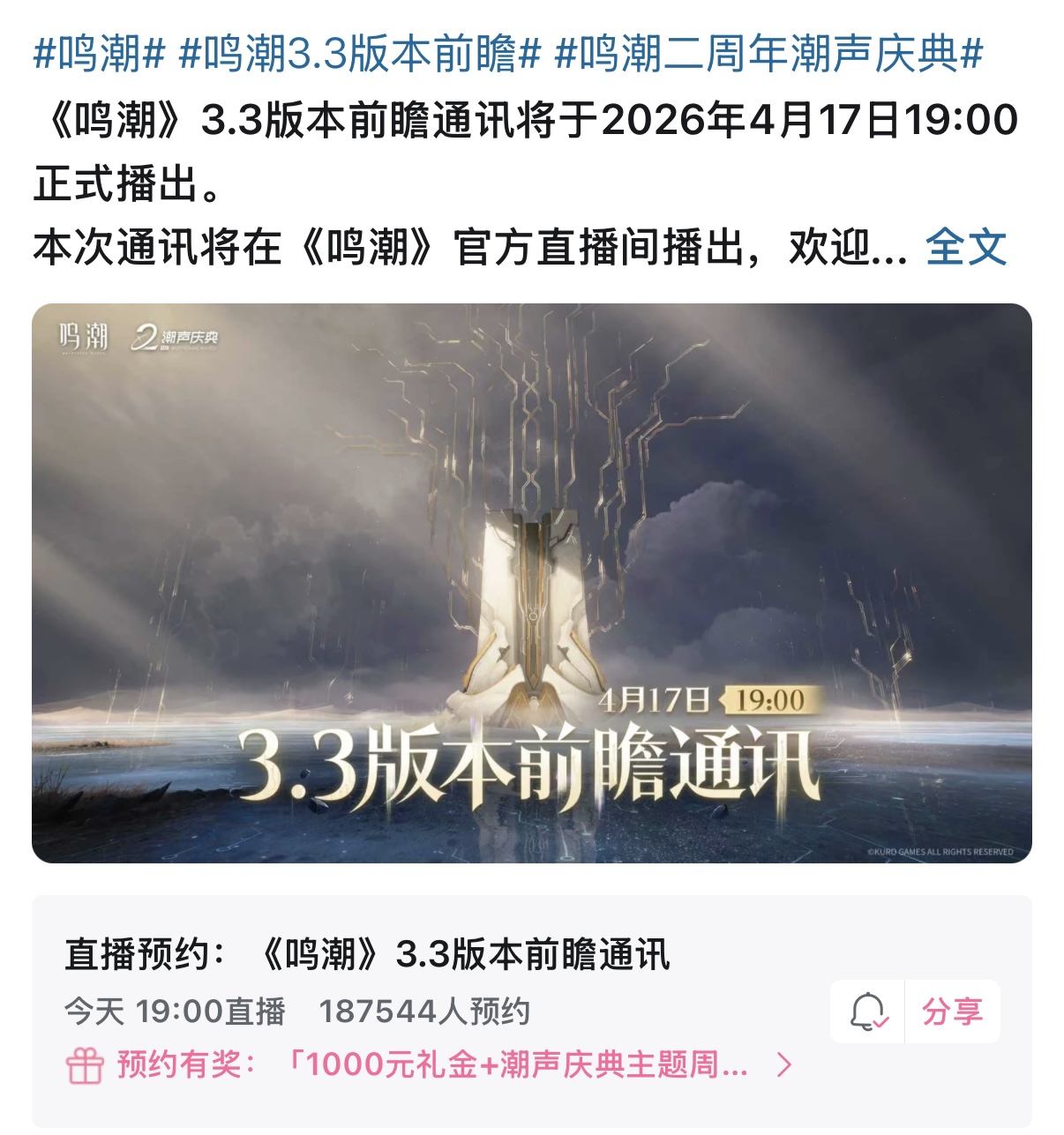Screen dimensions: 1064x1135
Task: Open the #鸣潮3.3版本前瞻# hashtag
Action: pyautogui.click(x=360, y=55)
